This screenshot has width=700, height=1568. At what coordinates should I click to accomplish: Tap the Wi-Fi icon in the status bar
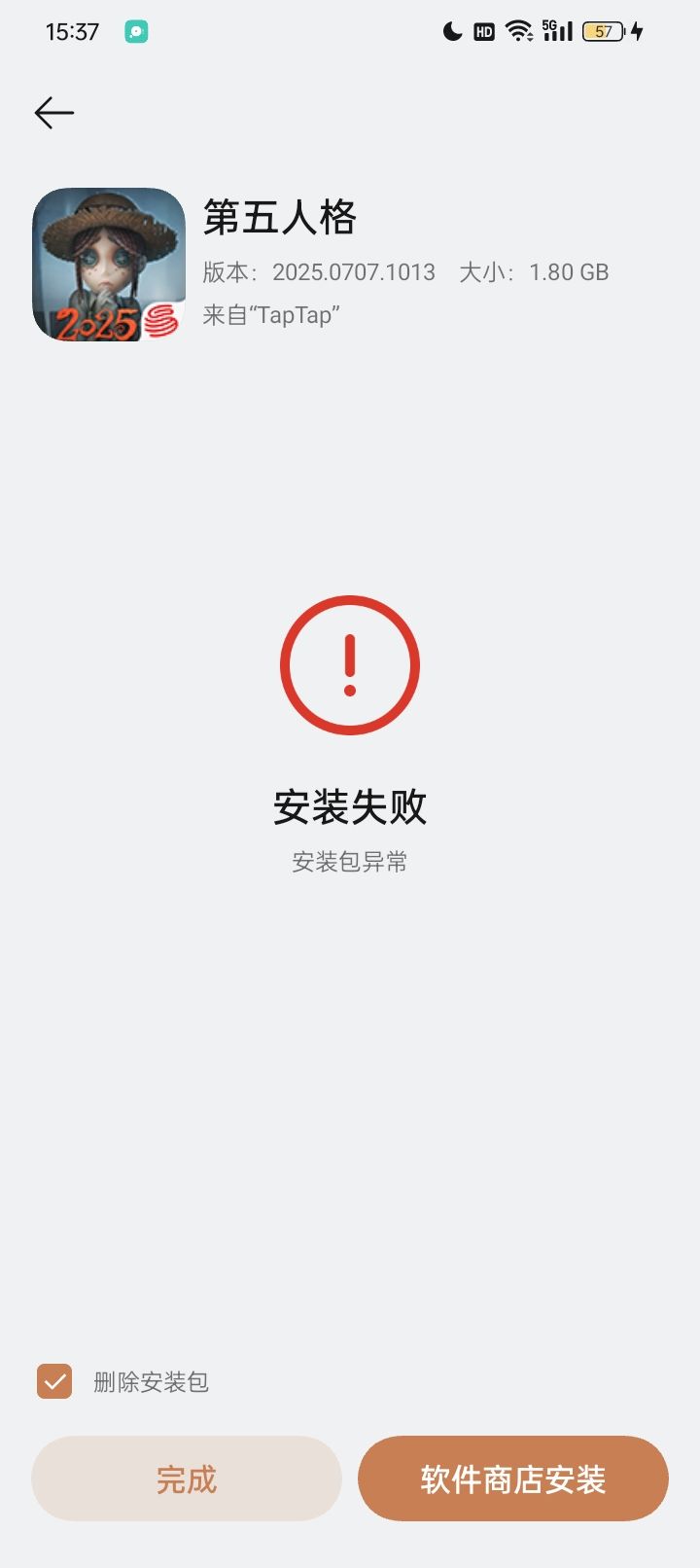[516, 32]
